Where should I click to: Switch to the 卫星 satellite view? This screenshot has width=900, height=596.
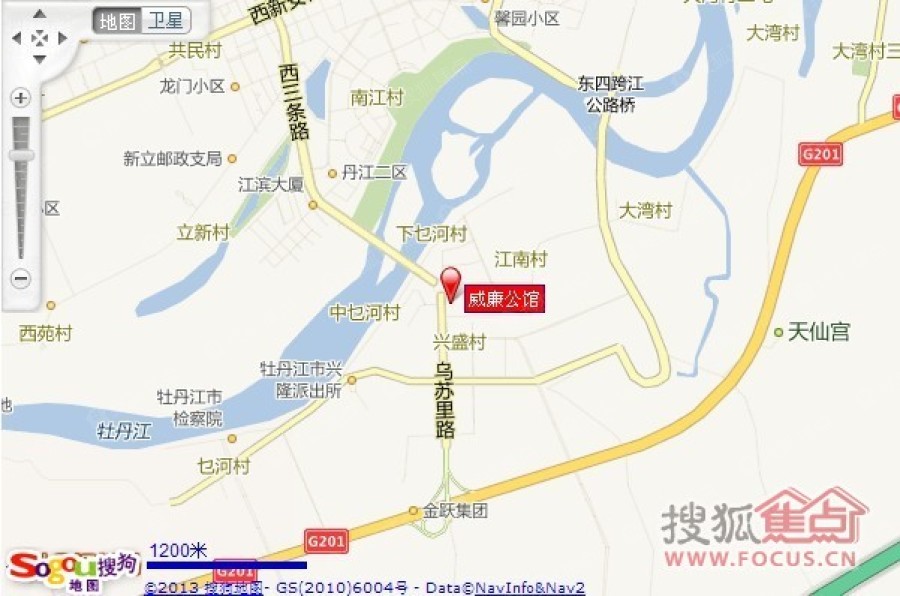point(165,21)
